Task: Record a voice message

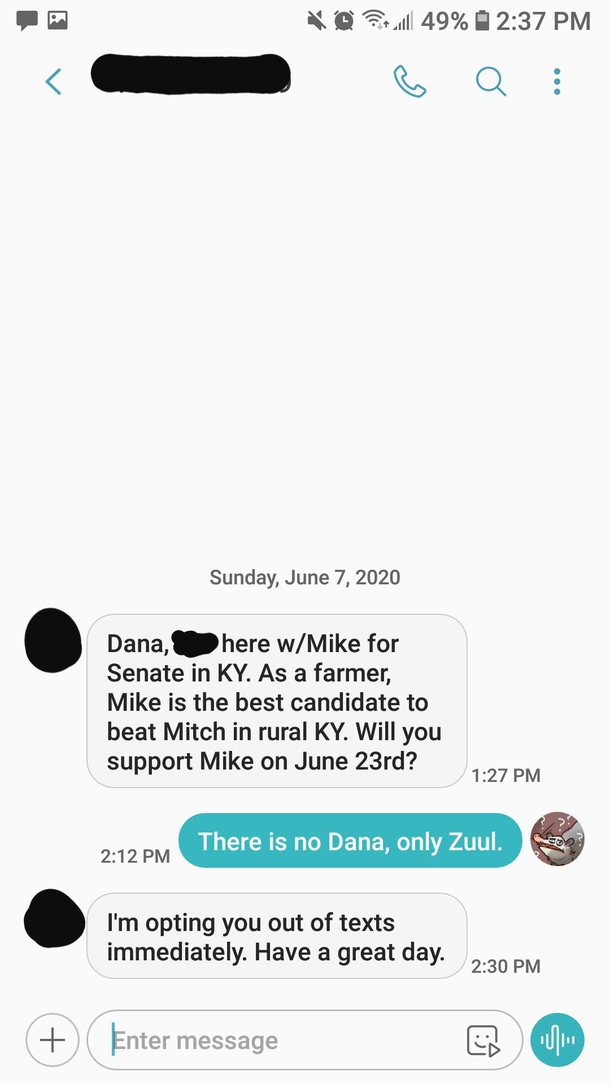Action: pos(557,1040)
